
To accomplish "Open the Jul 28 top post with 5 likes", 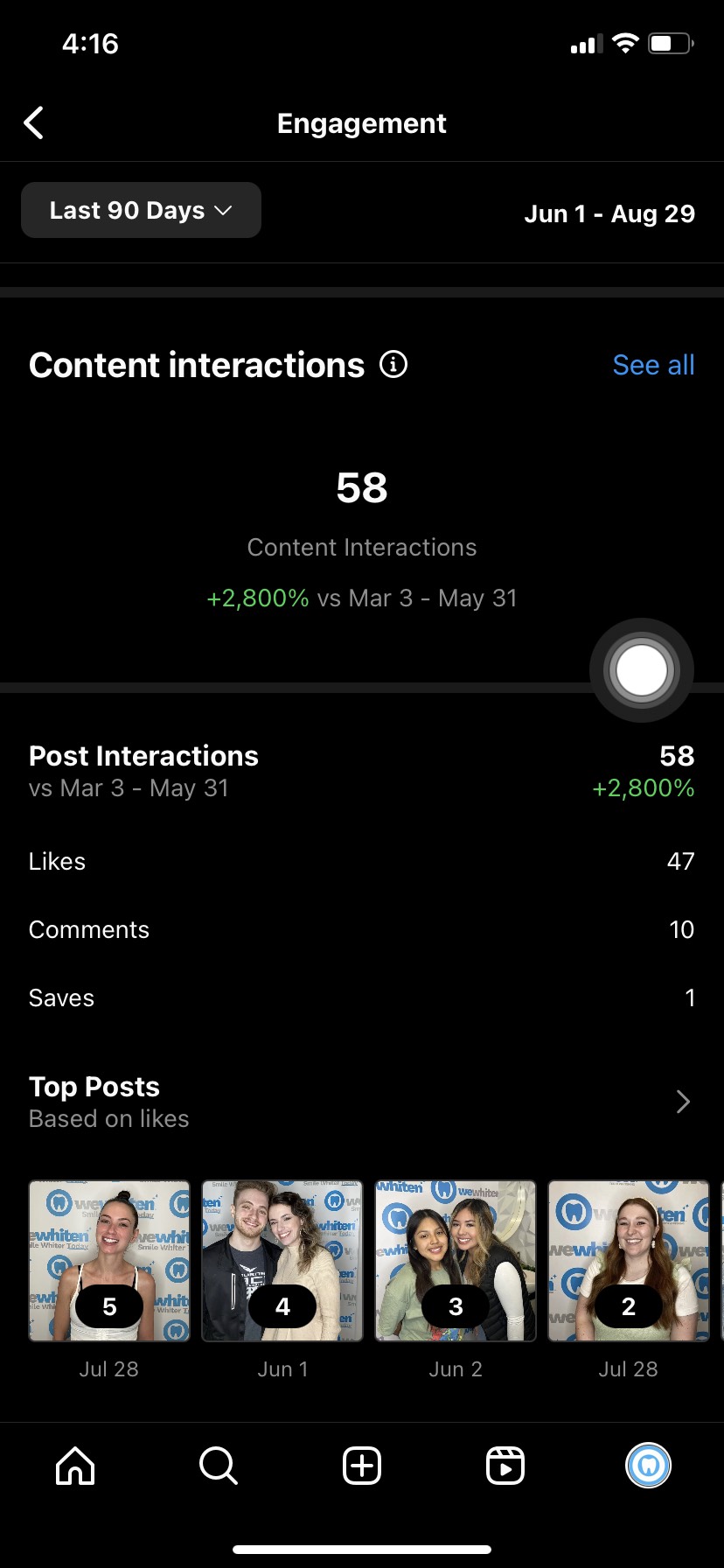I will click(x=109, y=1261).
